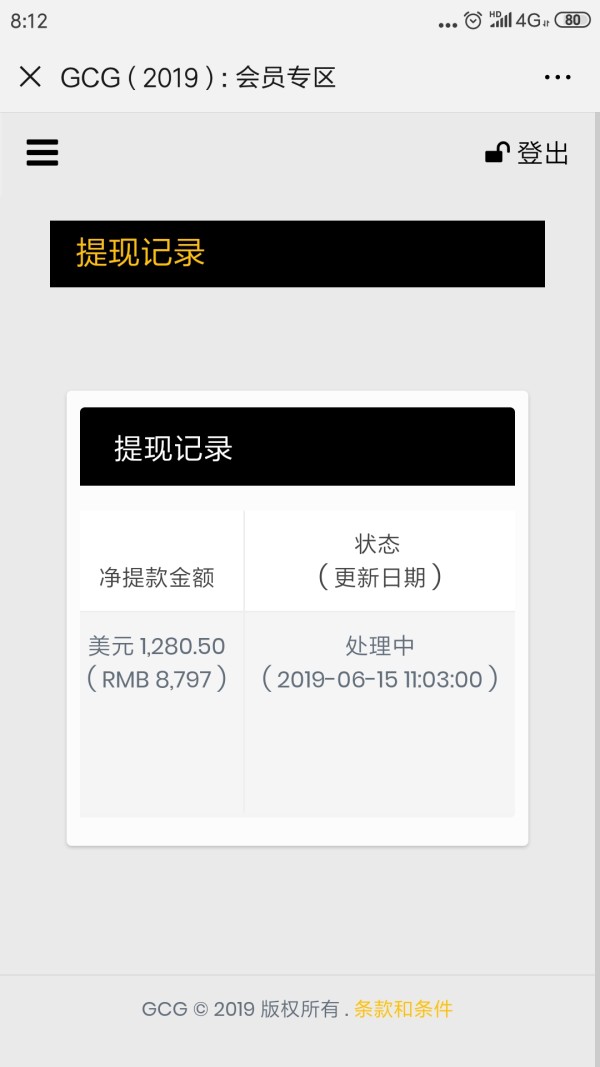Open the hamburger navigation menu

(42, 152)
